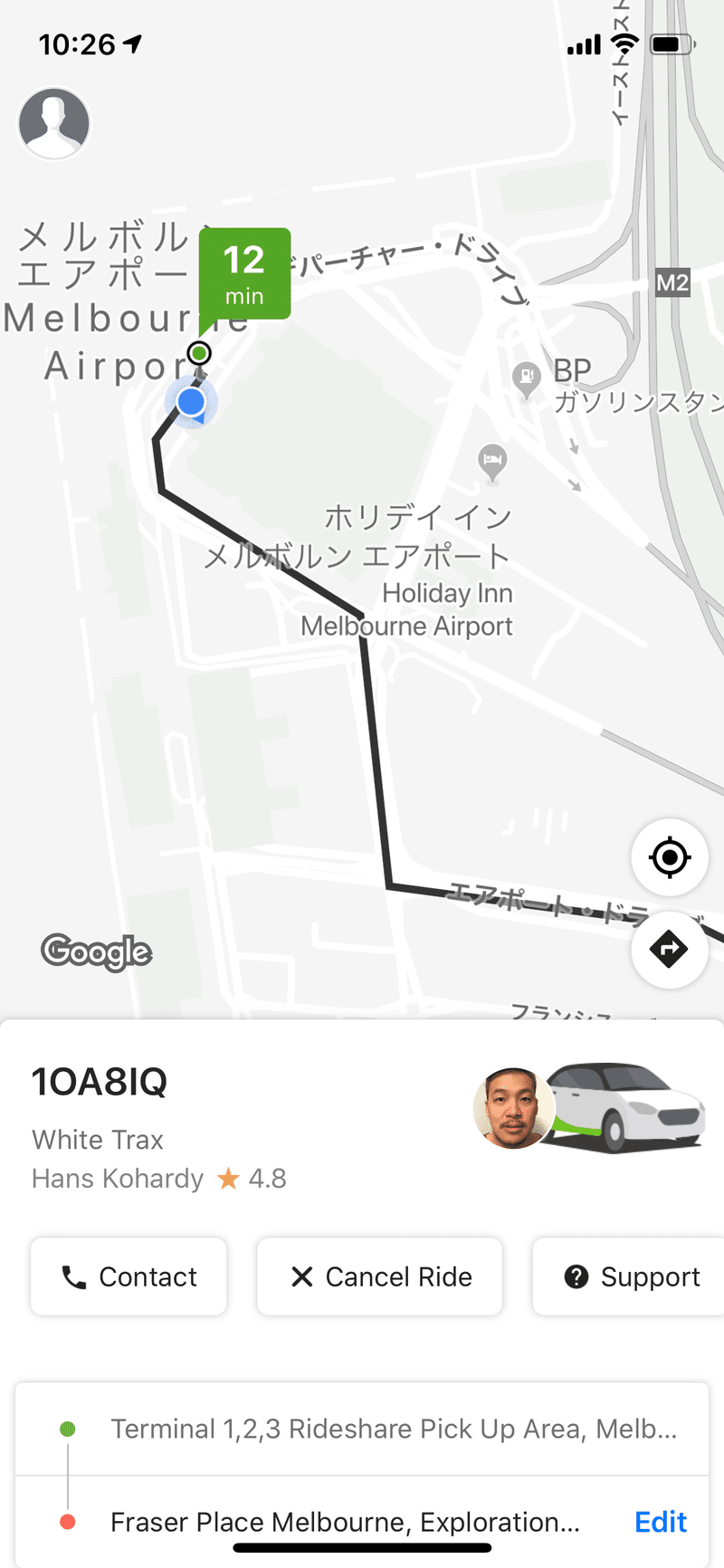Screen dimensions: 724x1568
Task: Tap the white Trax car image
Action: (x=626, y=1106)
